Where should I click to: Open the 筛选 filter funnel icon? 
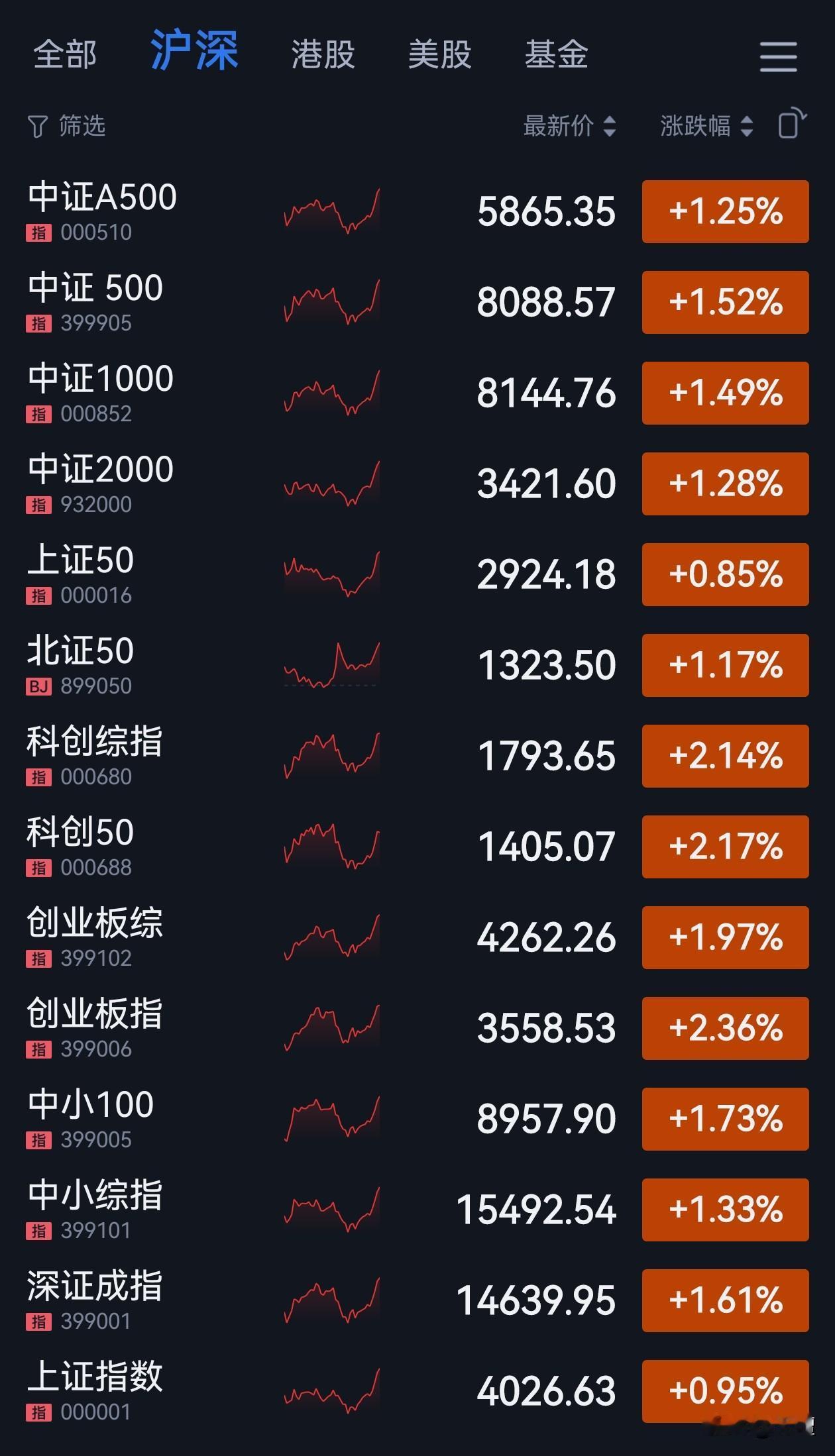pos(40,126)
